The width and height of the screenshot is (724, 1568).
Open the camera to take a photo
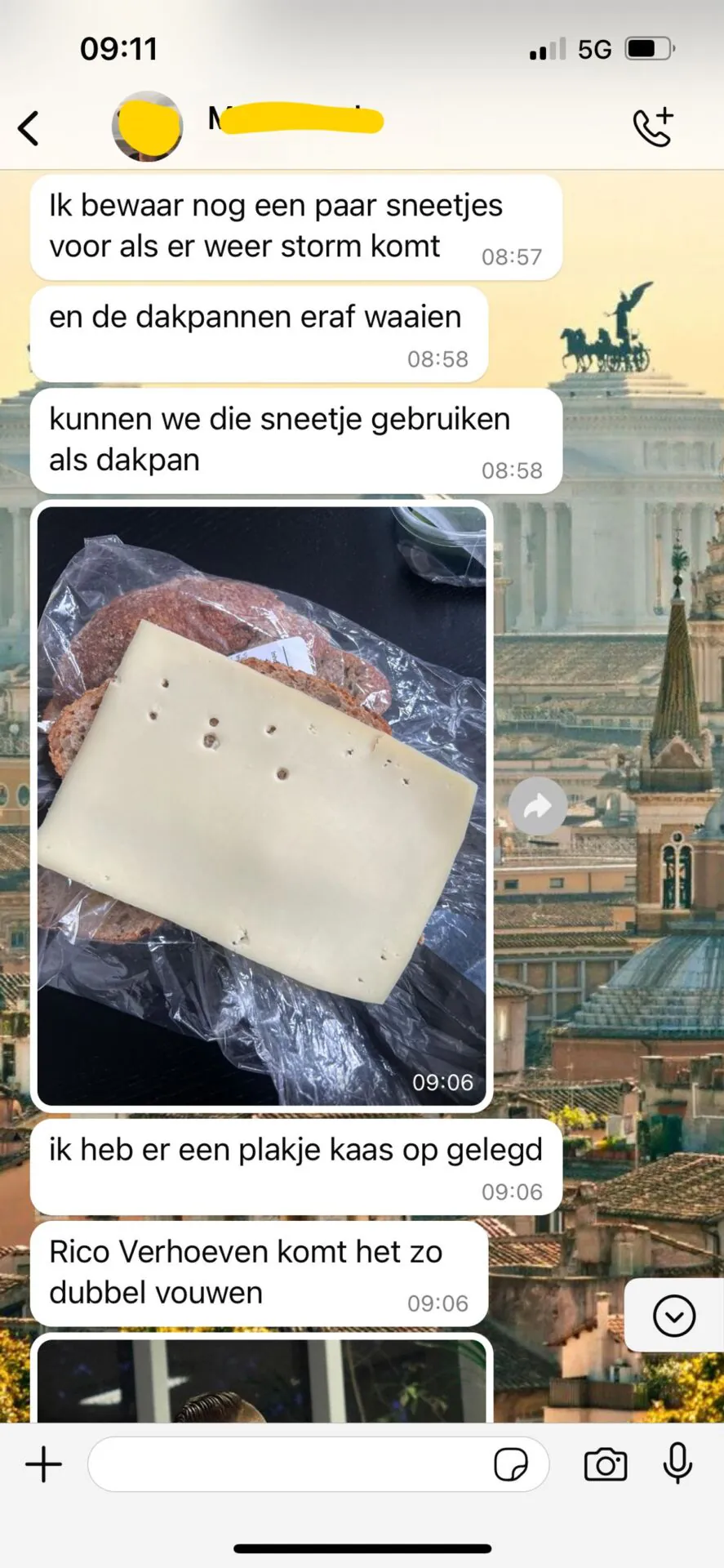pos(606,1464)
